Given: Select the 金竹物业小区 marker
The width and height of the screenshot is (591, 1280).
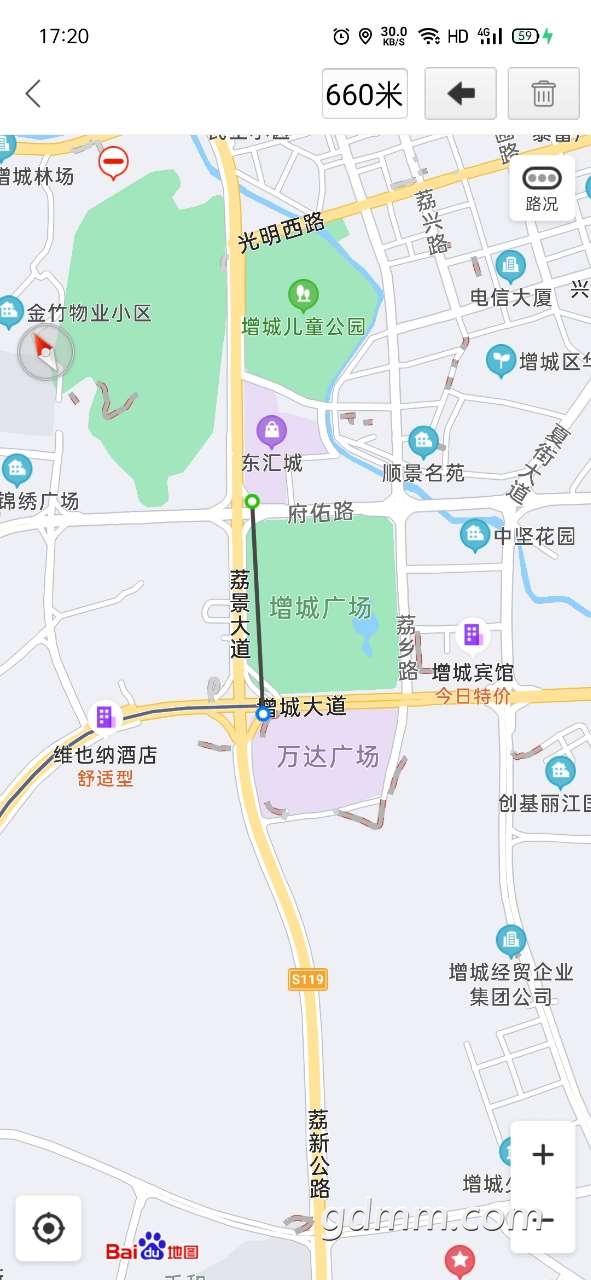Looking at the screenshot, I should coord(10,312).
